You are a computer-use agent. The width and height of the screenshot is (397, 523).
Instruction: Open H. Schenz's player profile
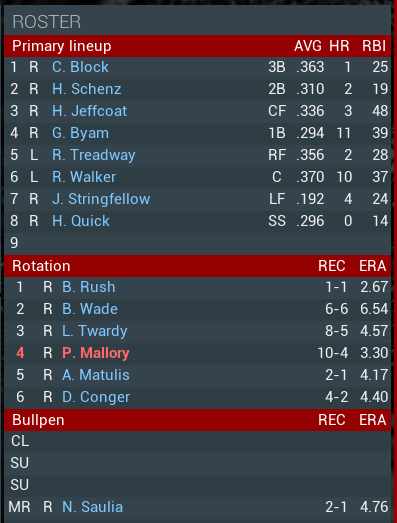[x=86, y=89]
